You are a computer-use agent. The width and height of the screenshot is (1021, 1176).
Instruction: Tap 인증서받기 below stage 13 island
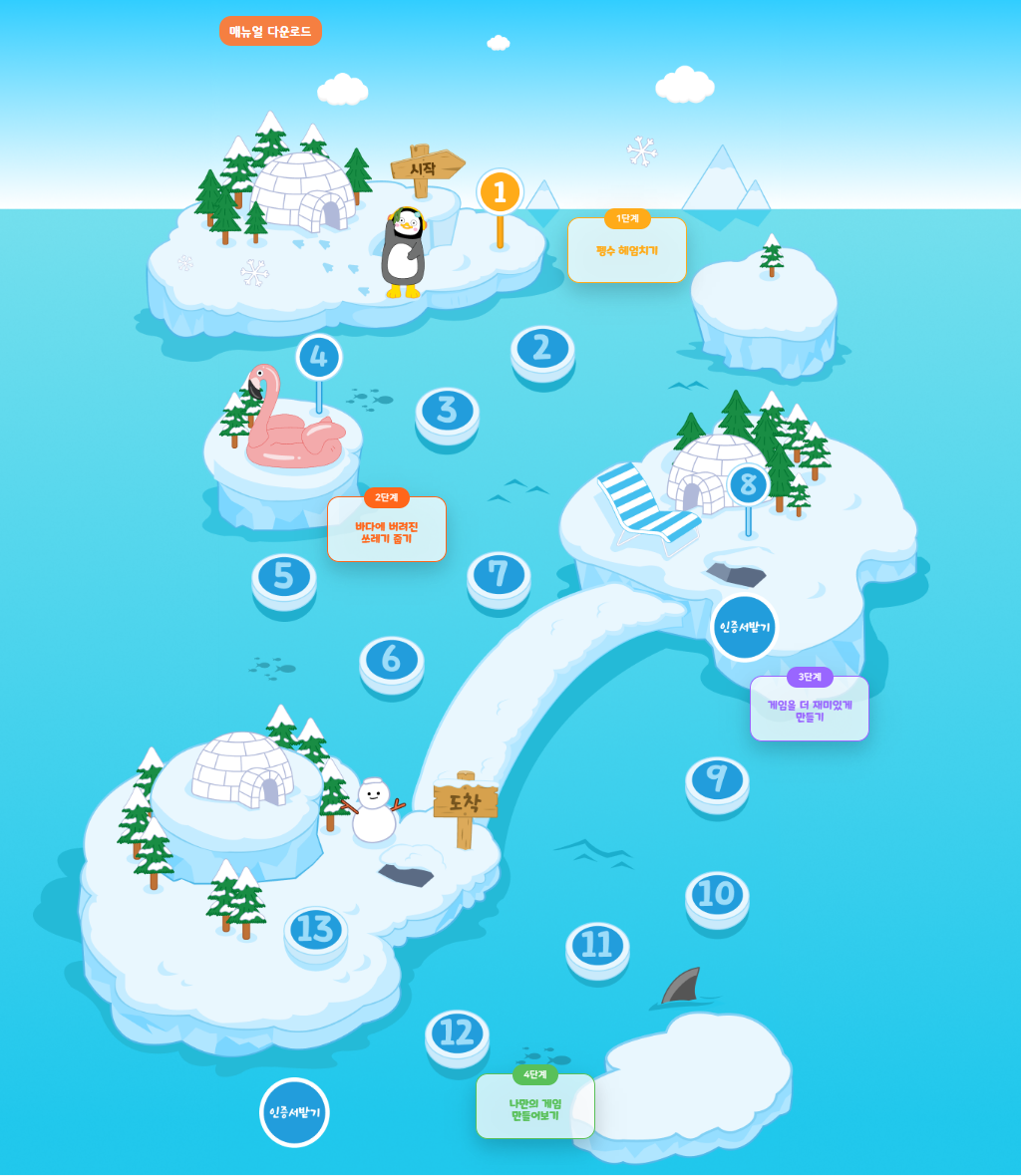(x=294, y=1112)
